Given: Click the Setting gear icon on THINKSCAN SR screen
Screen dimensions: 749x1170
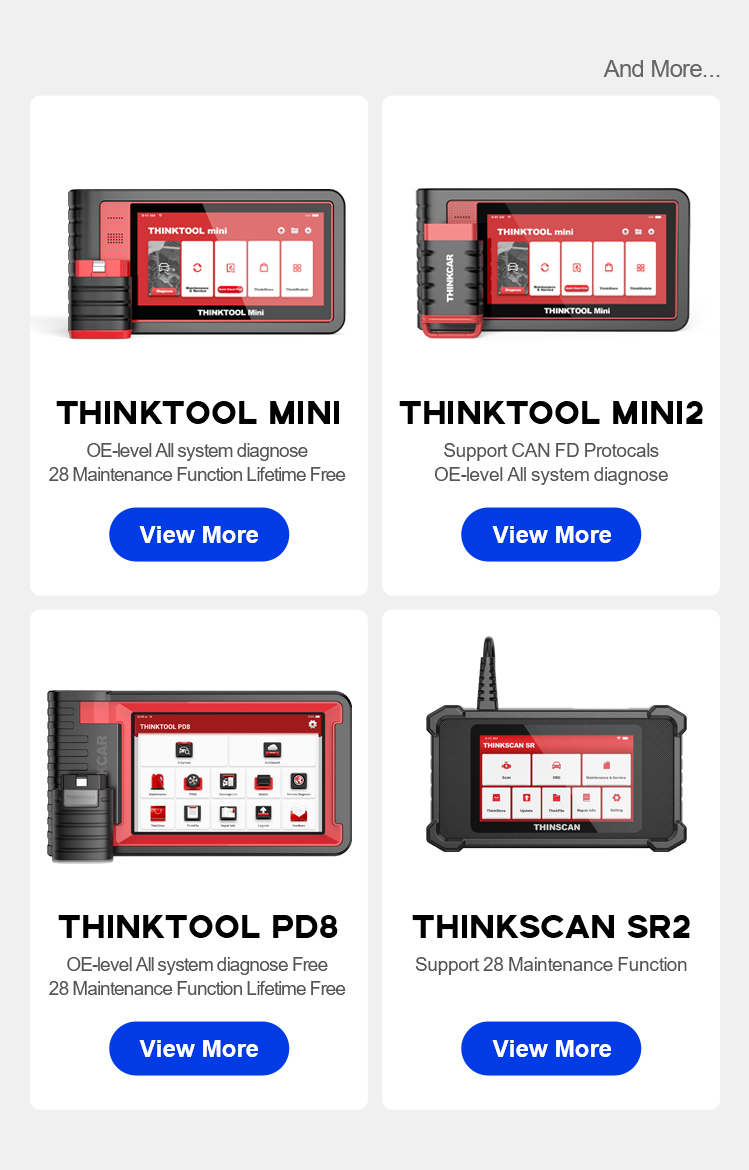Looking at the screenshot, I should coord(615,797).
